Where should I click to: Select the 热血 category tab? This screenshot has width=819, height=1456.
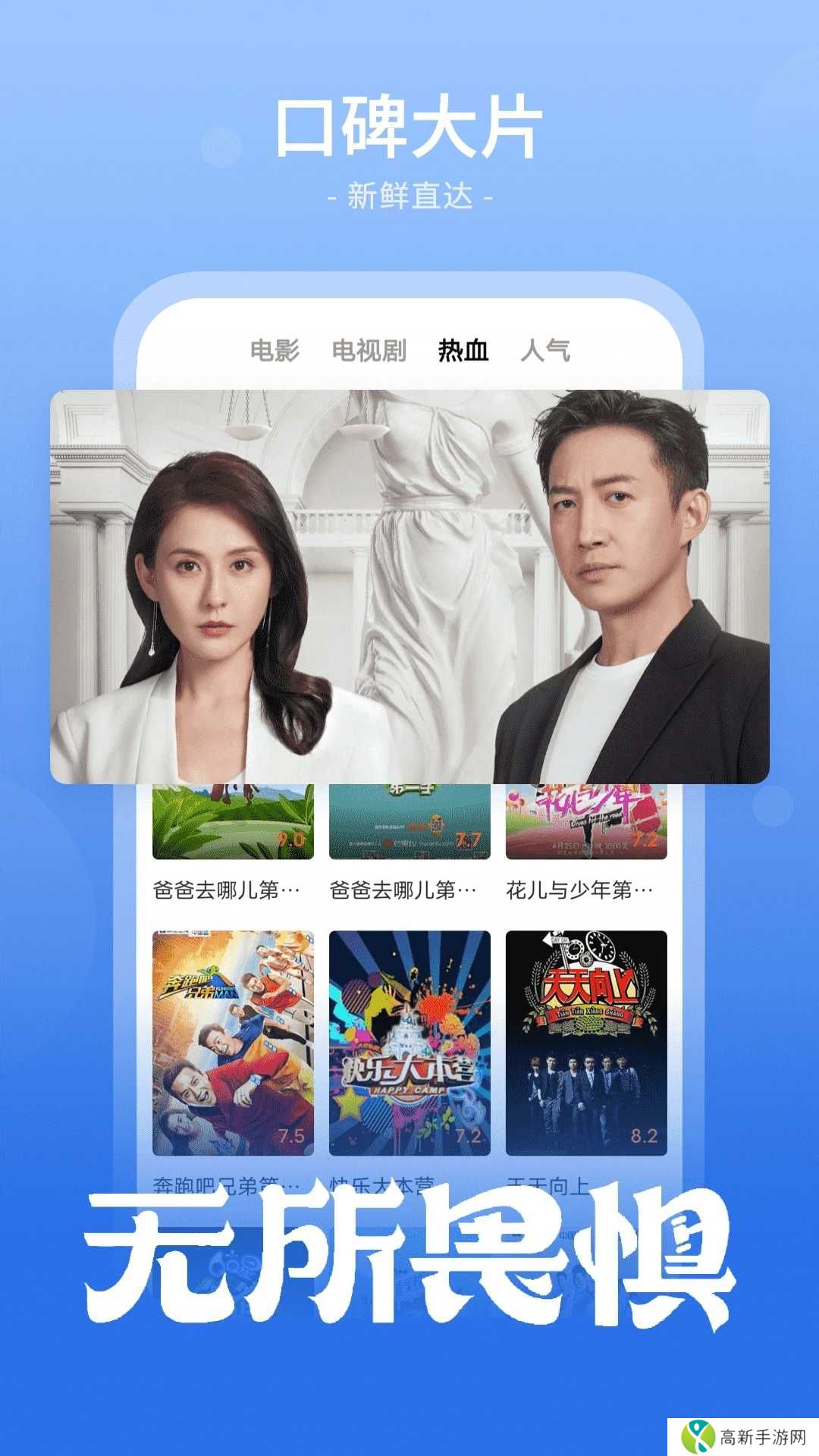coord(463,350)
